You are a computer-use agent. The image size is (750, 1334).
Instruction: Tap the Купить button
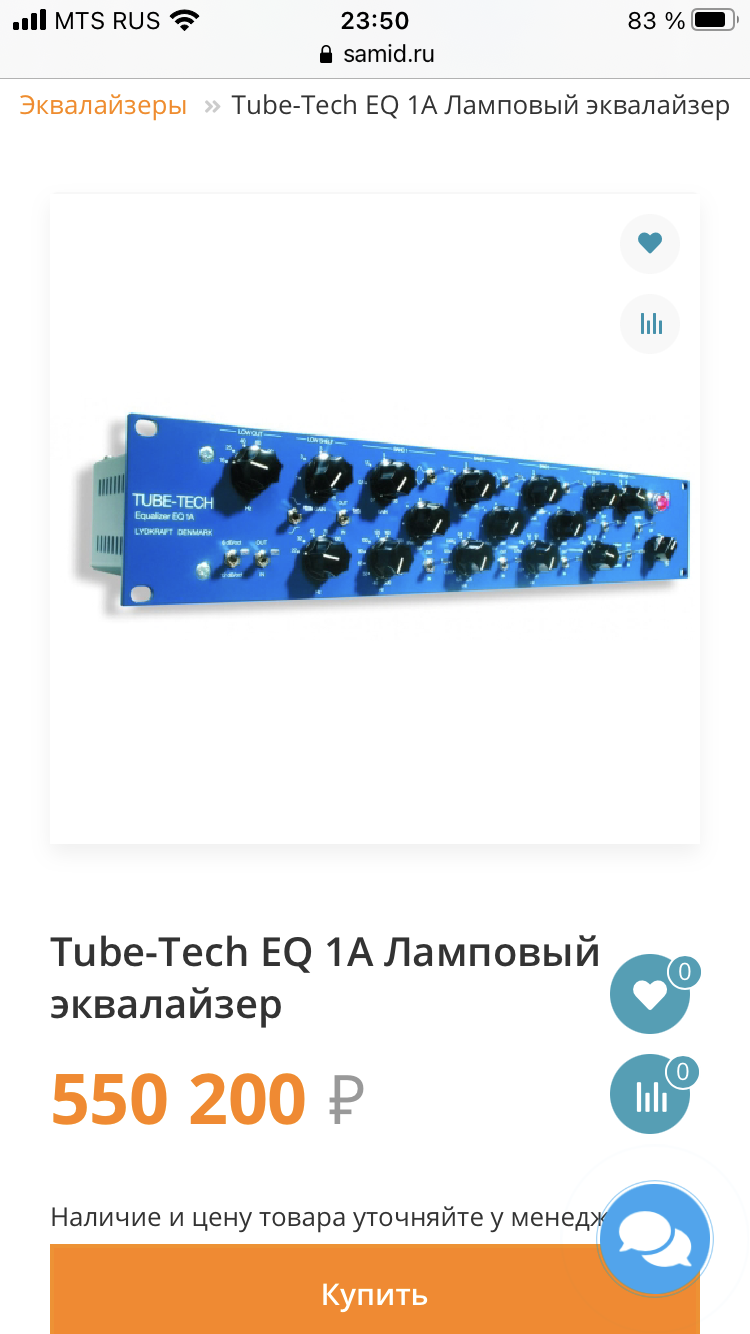[x=374, y=1293]
